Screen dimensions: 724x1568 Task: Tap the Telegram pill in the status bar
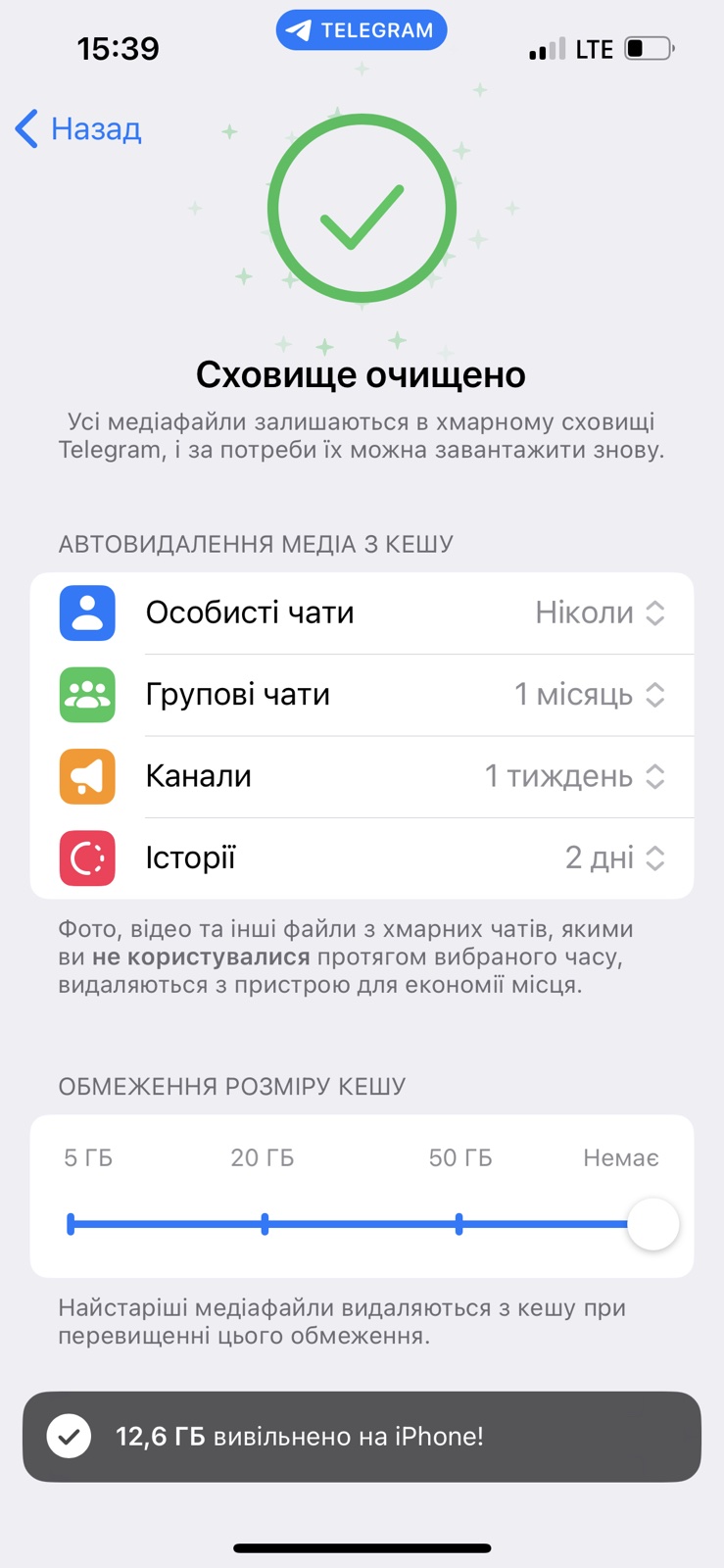[x=362, y=30]
